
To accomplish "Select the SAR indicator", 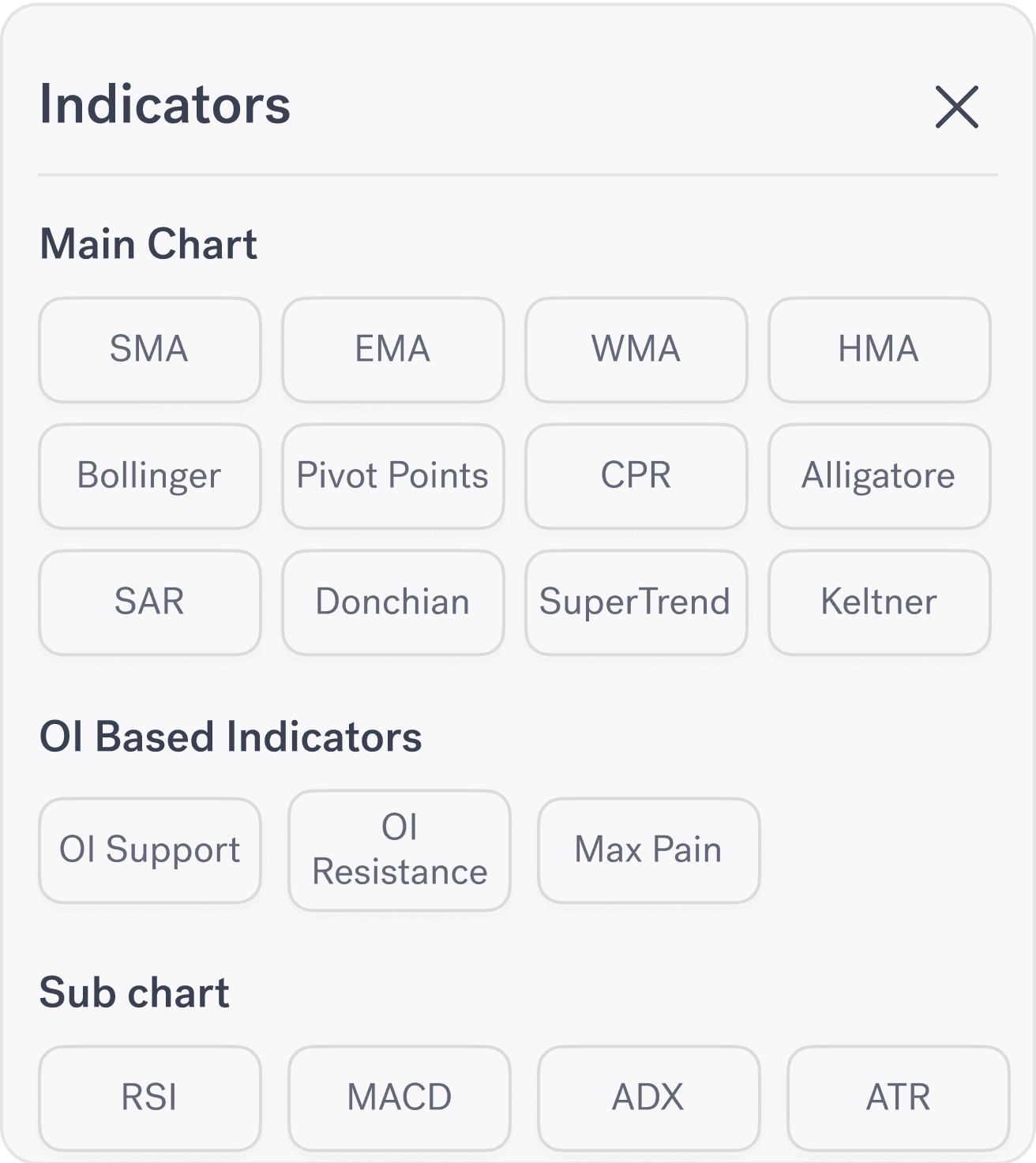I will 150,602.
